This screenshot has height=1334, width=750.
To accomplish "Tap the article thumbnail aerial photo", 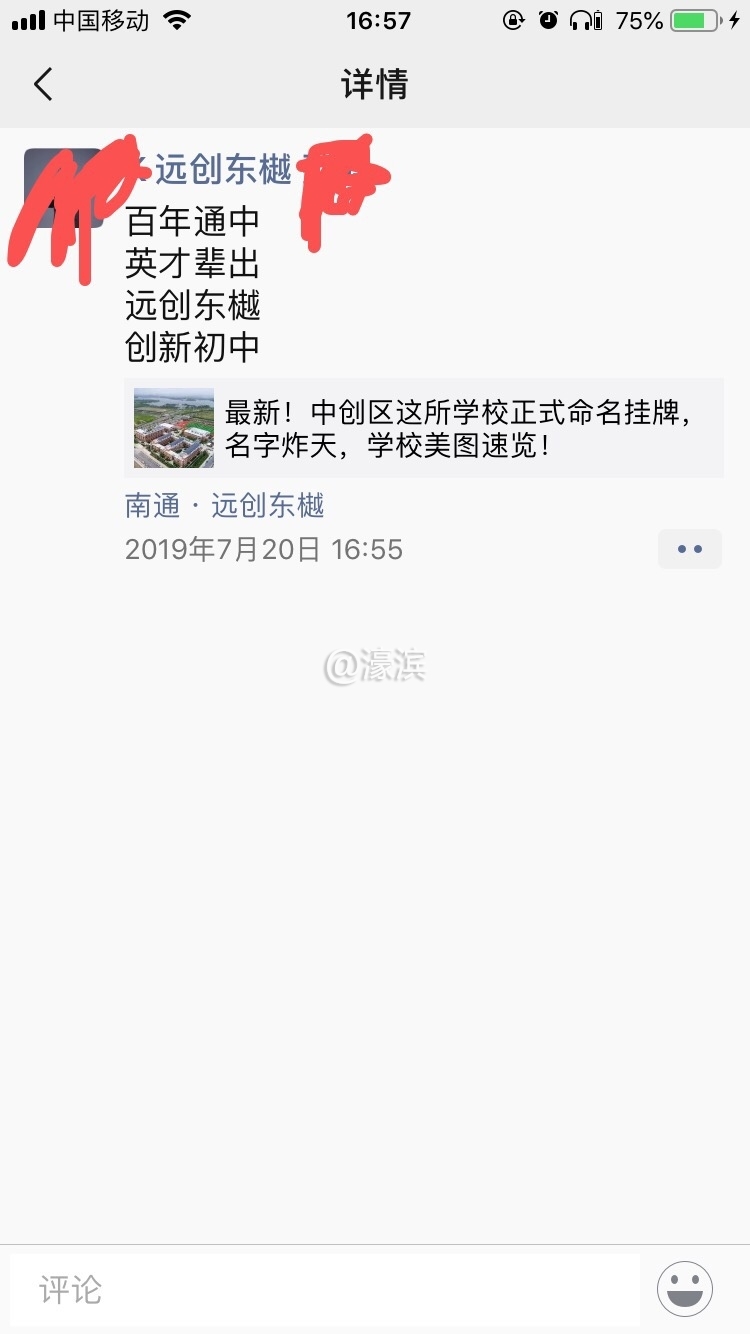I will (x=173, y=427).
